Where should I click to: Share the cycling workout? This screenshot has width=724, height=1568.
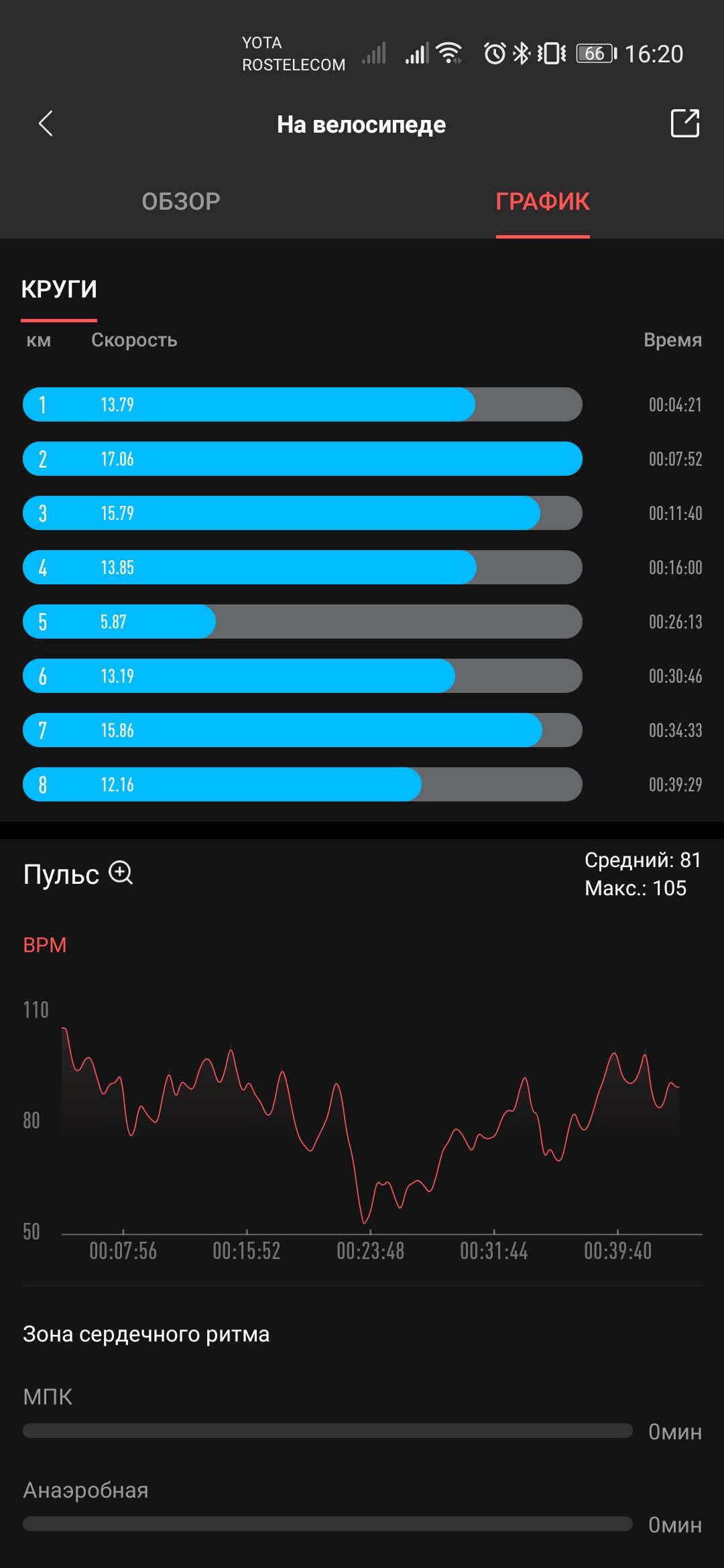(x=684, y=123)
